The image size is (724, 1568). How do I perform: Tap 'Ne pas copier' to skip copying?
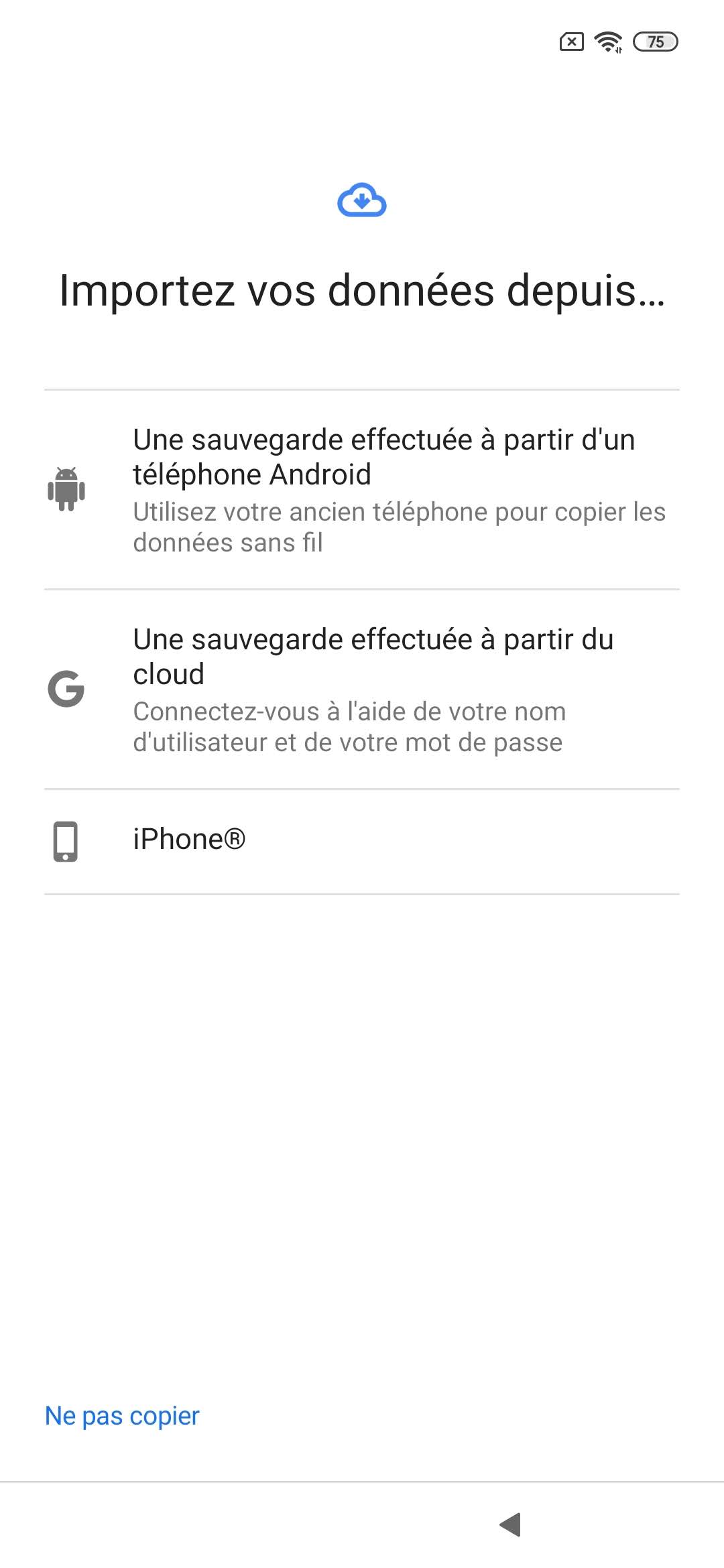tap(122, 1416)
